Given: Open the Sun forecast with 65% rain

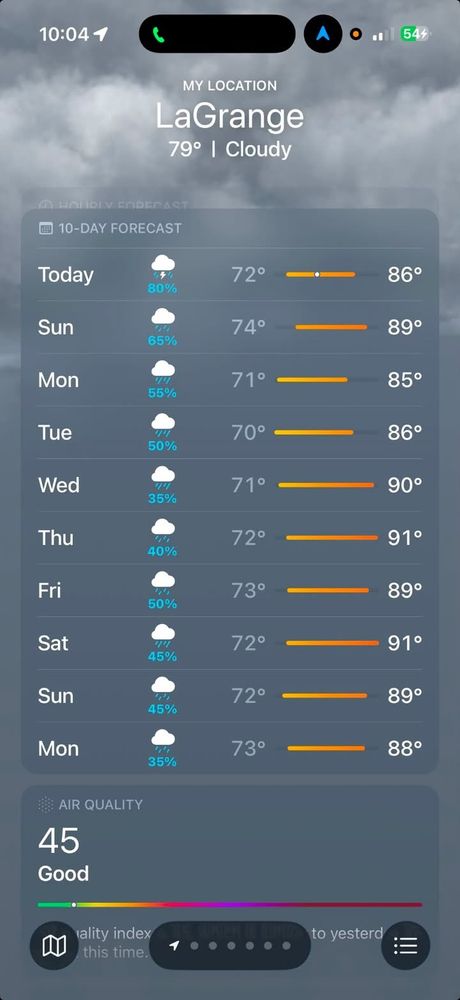Looking at the screenshot, I should (230, 327).
